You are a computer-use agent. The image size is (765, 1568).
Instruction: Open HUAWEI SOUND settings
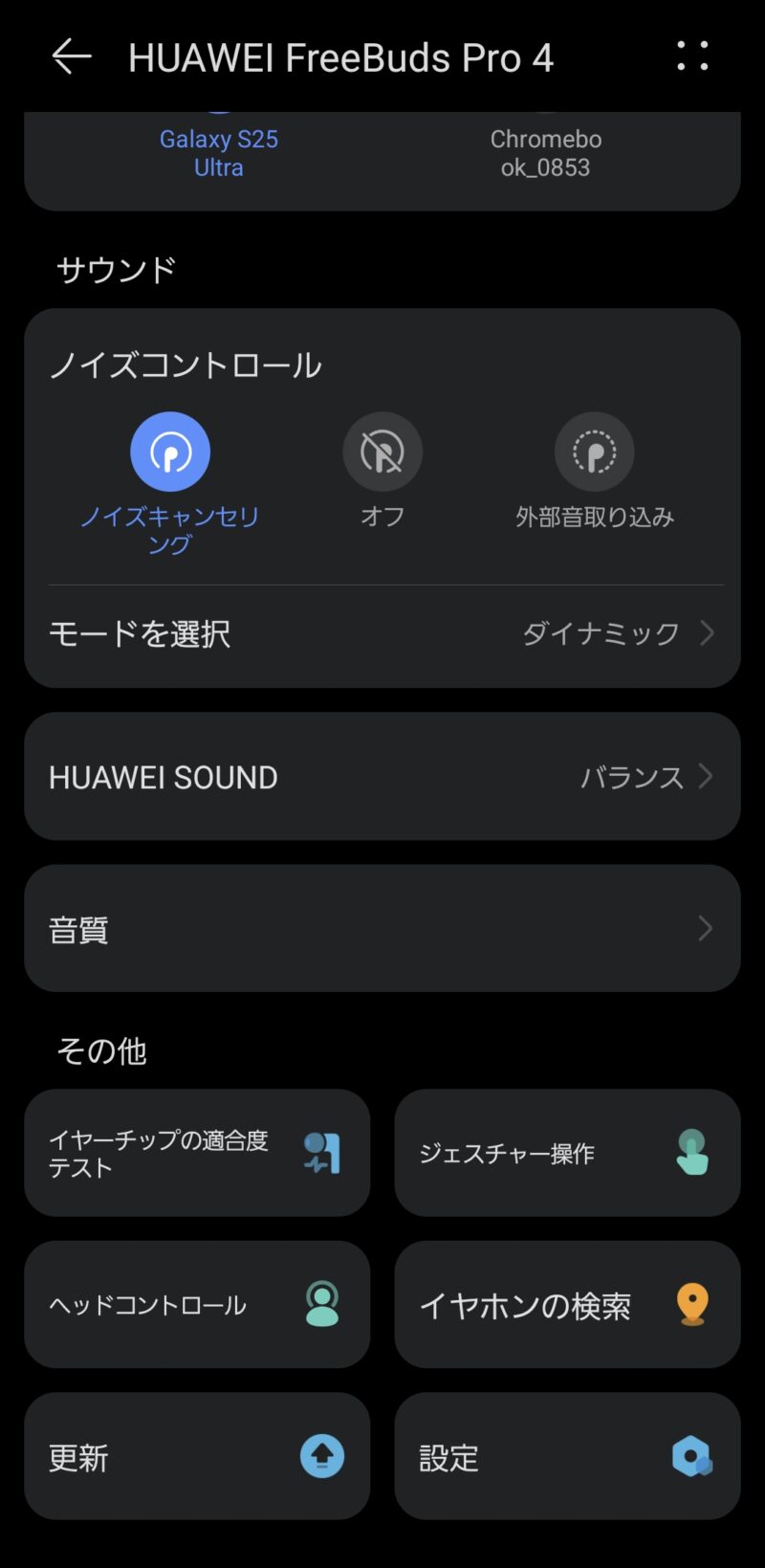point(382,777)
